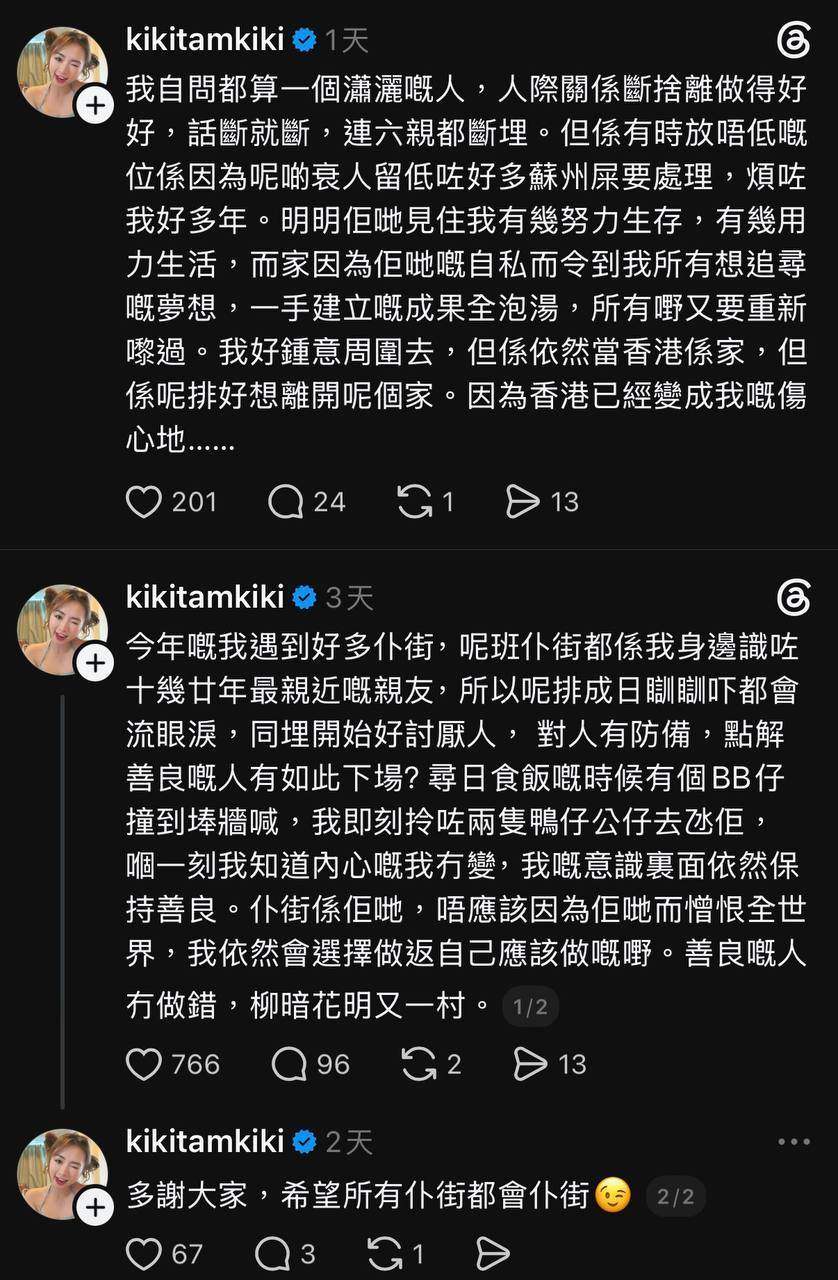838x1280 pixels.
Task: Repost the 多謝大家 reply
Action: (x=385, y=1253)
